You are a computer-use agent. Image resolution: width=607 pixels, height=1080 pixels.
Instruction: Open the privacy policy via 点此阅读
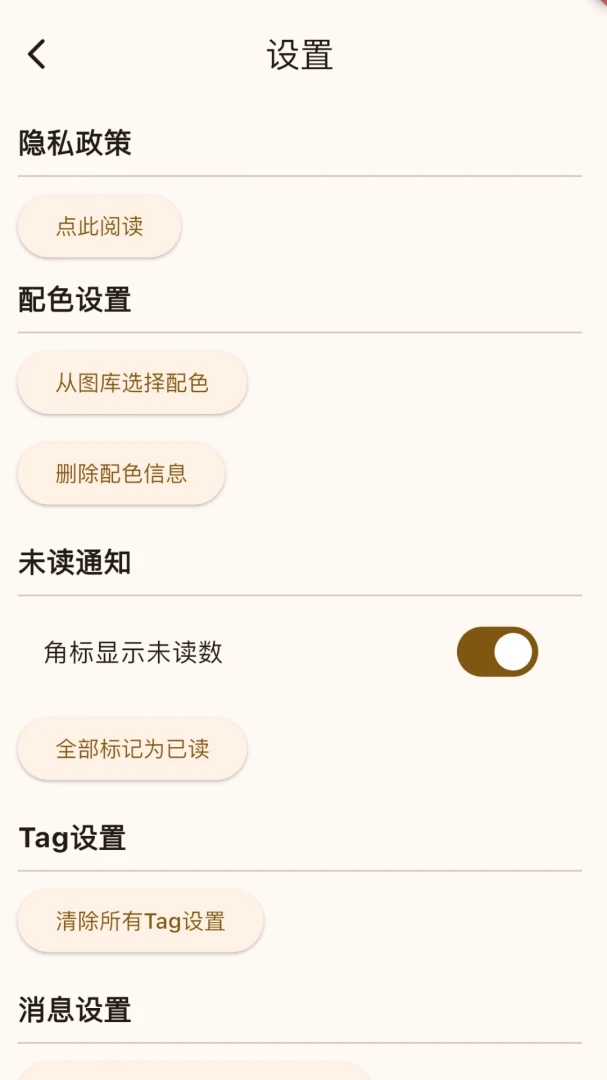99,226
